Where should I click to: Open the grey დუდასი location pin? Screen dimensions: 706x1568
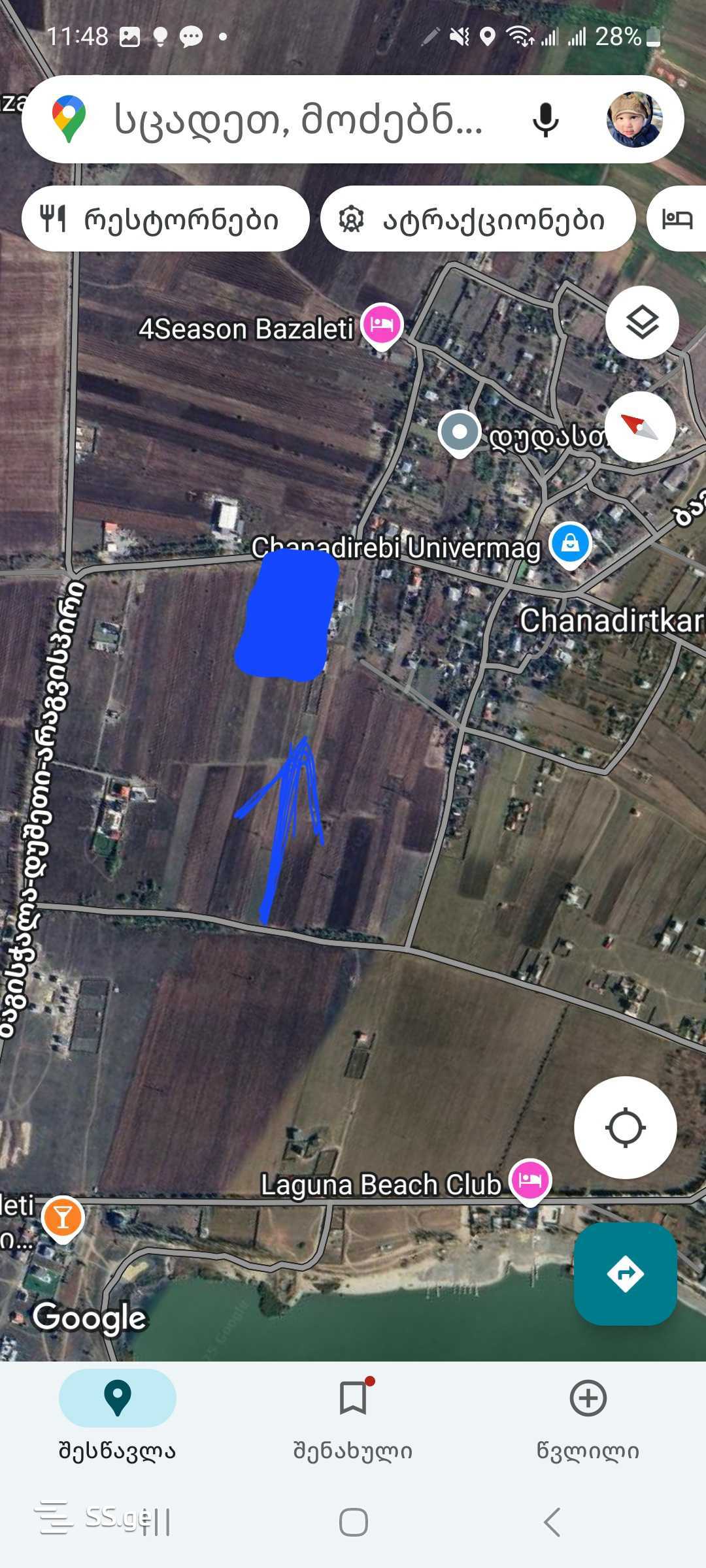(460, 432)
